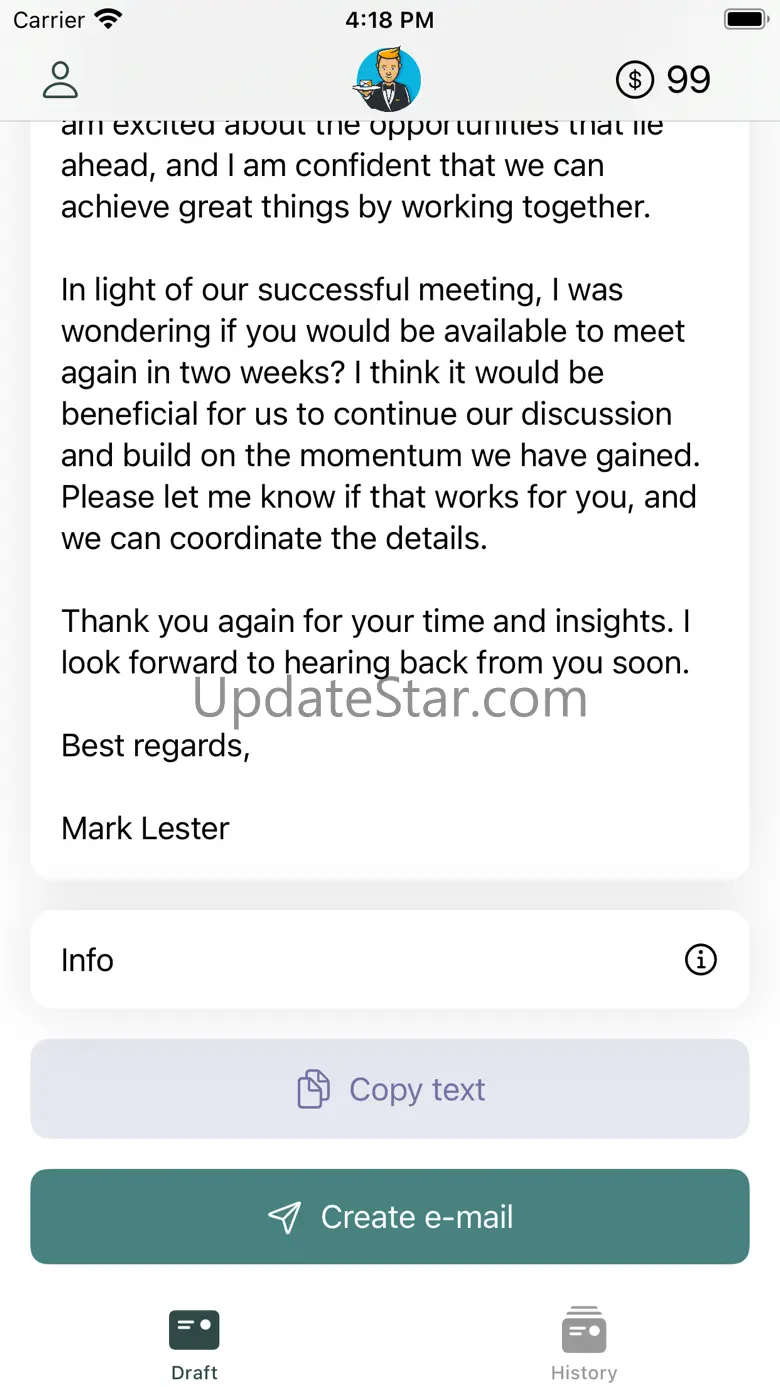Select the Draft tab
This screenshot has height=1387, width=780.
point(194,1344)
